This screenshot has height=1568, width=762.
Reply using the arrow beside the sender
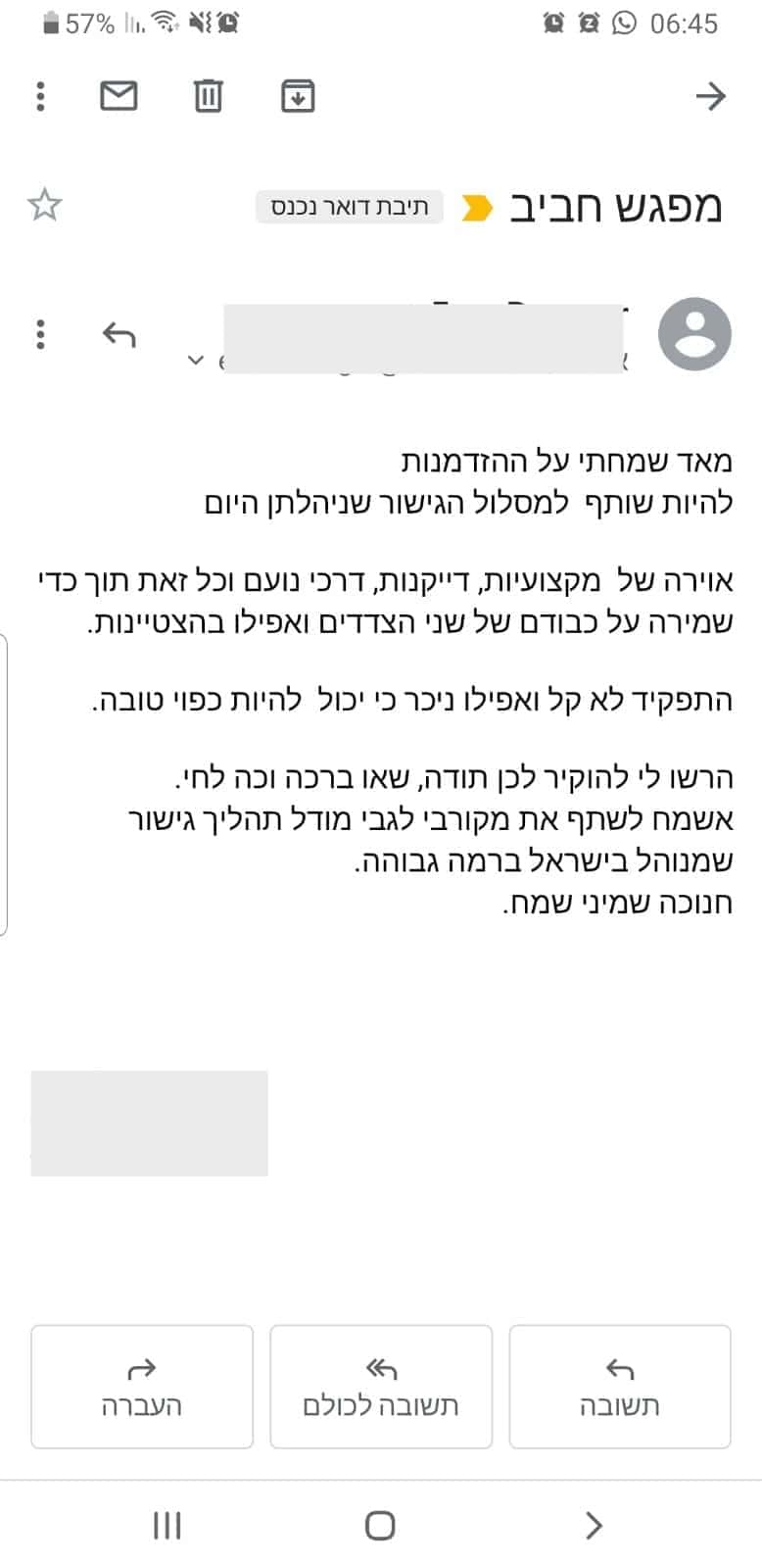click(x=119, y=335)
